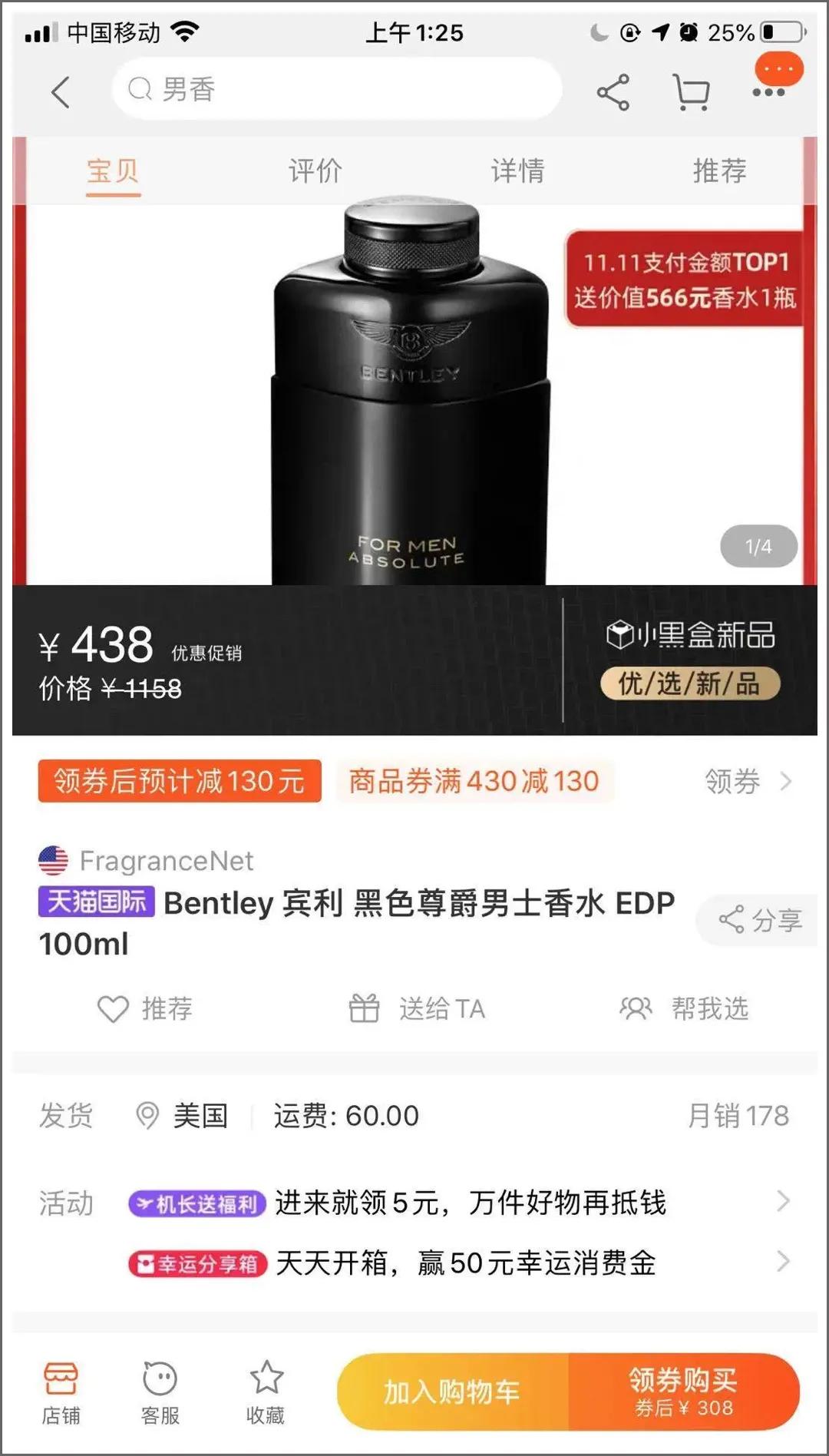
Task: Expand the 领券 coupon panel
Action: [748, 782]
